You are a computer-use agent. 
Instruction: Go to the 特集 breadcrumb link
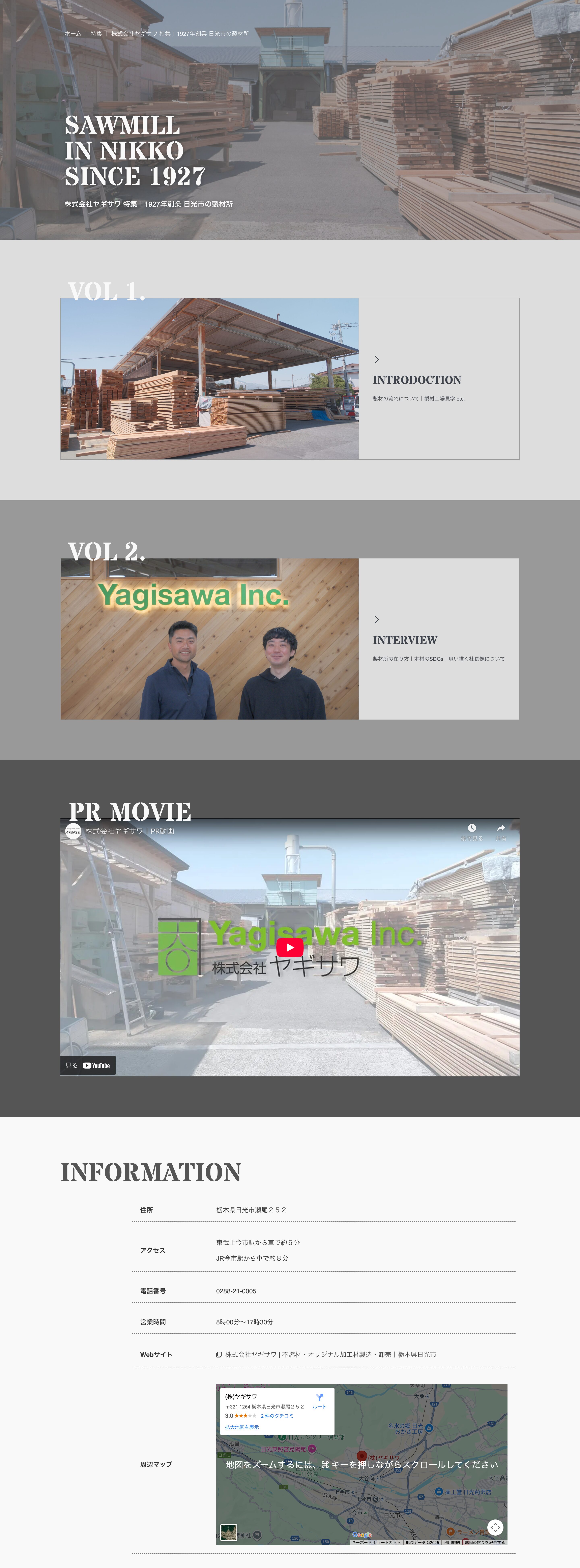click(96, 33)
